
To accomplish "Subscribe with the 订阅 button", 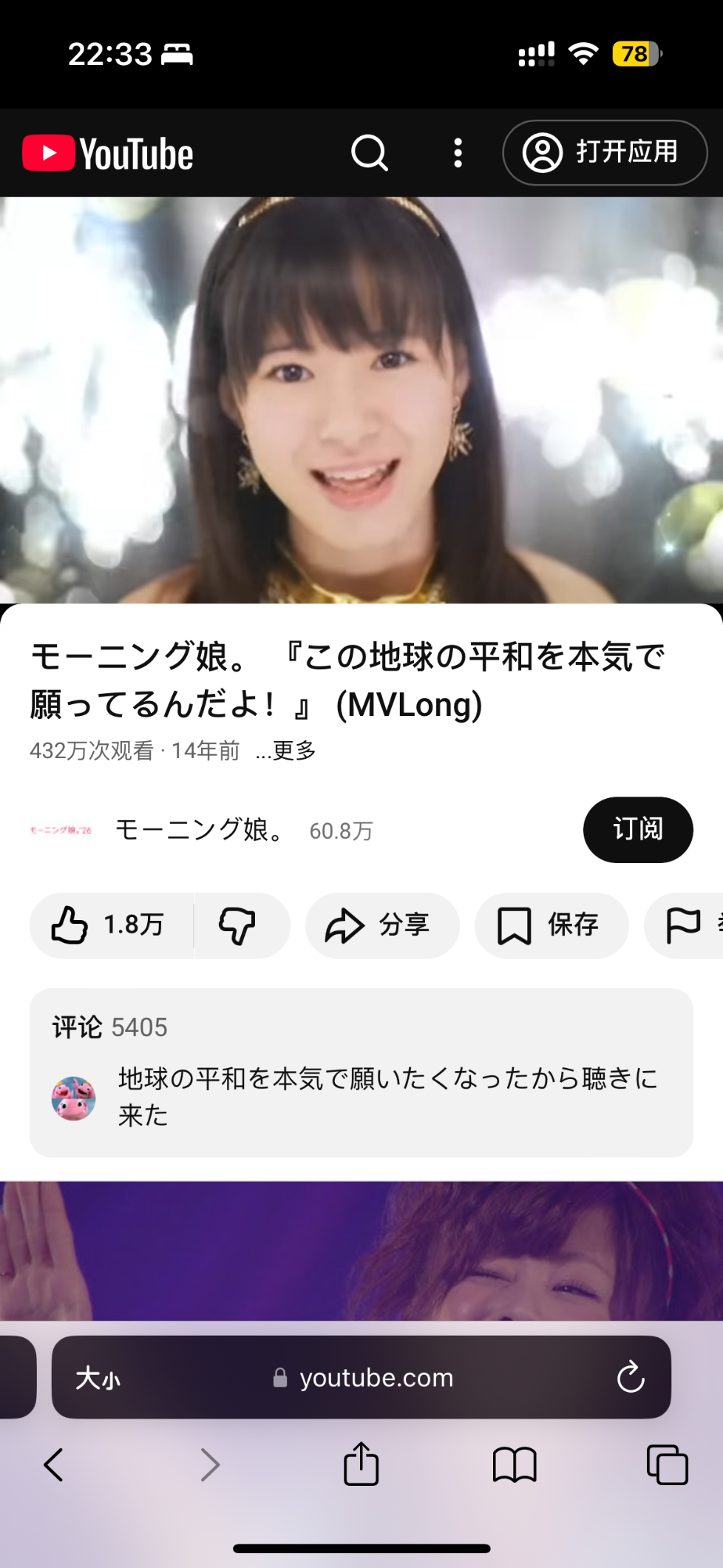I will pos(637,830).
